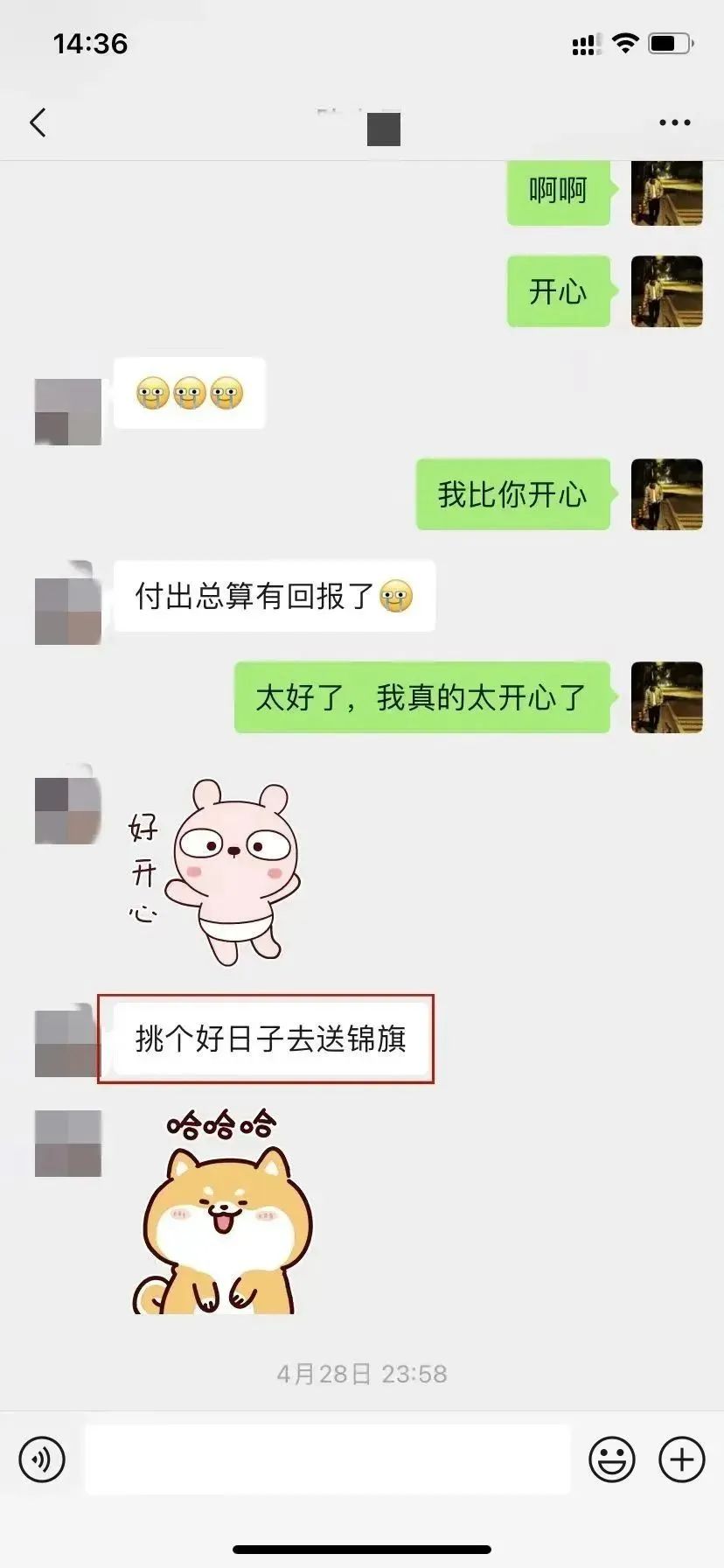Open the chat info three-dot menu
This screenshot has height=1568, width=724.
coord(674,122)
